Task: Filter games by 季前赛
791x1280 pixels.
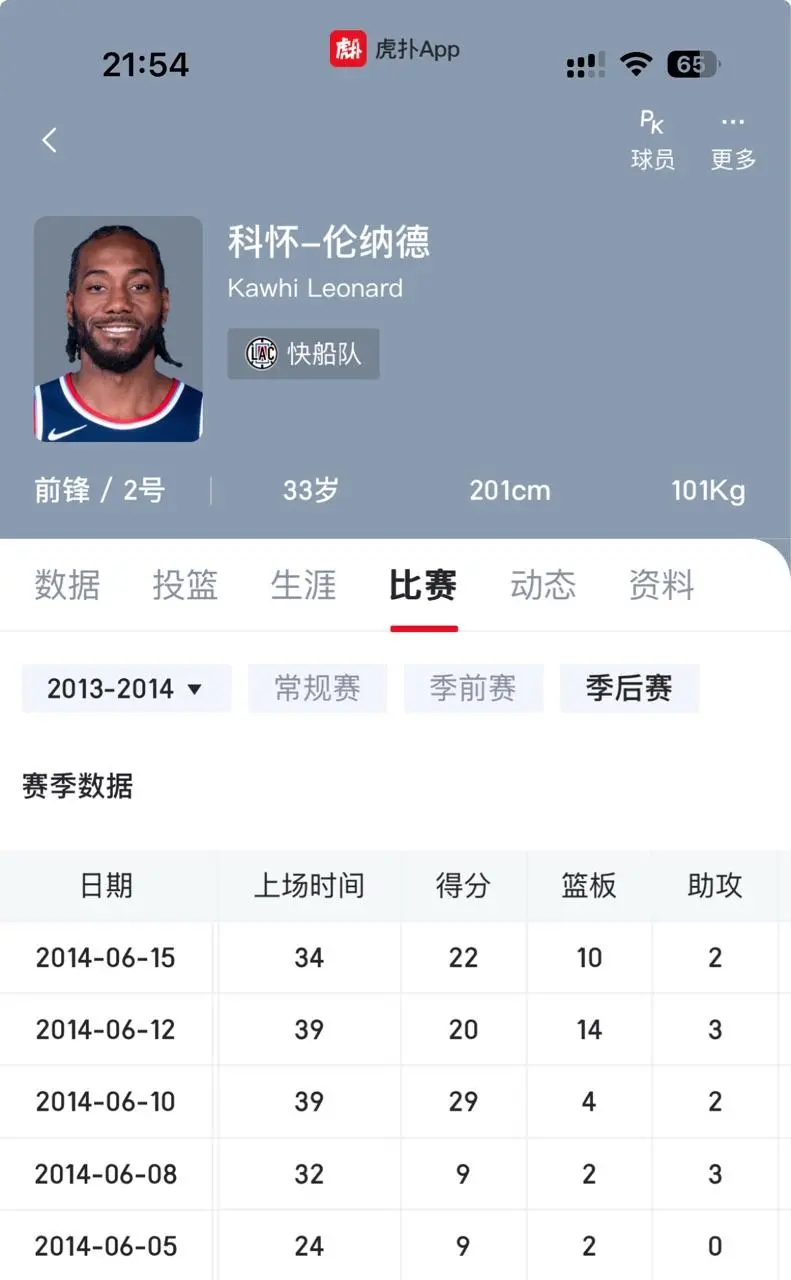Action: tap(473, 689)
